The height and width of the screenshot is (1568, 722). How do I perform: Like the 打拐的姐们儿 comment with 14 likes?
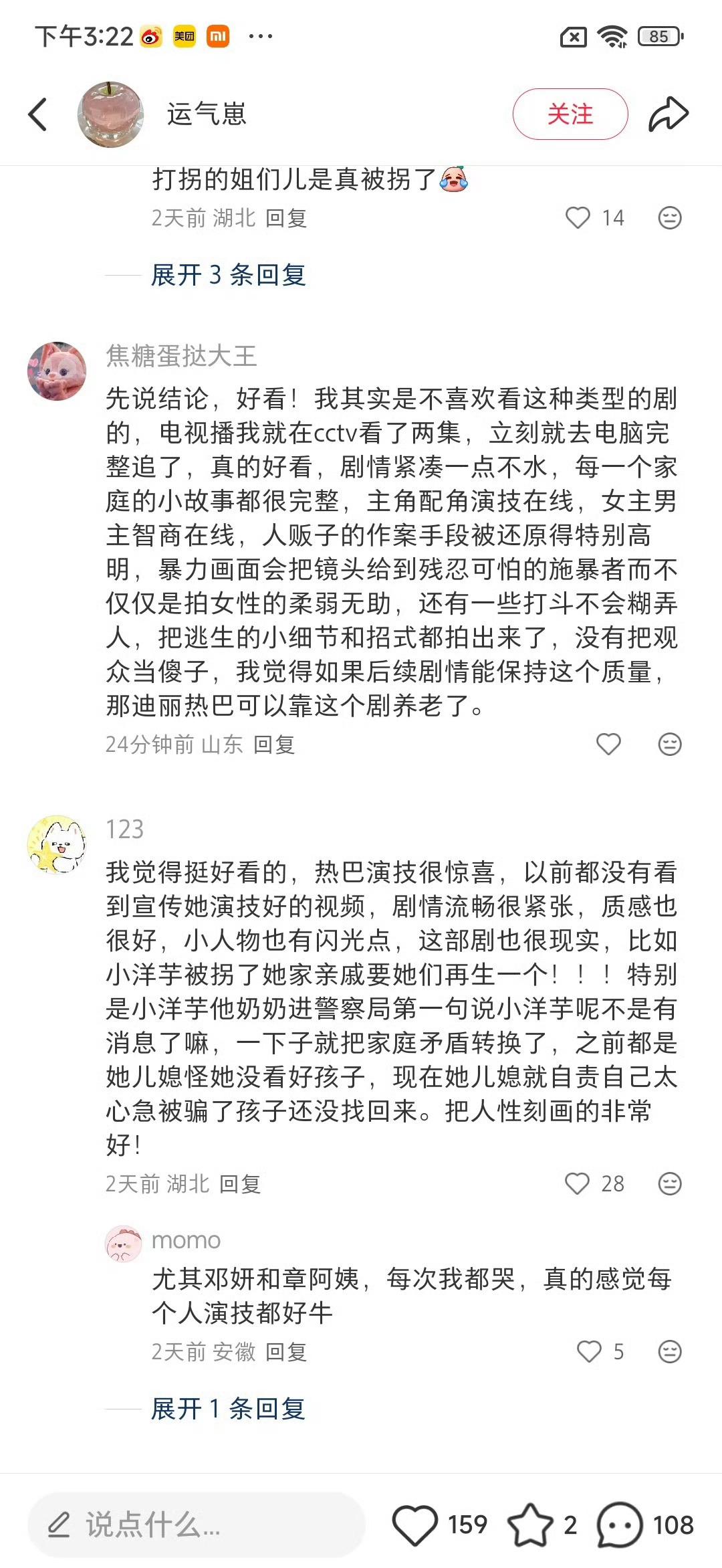pyautogui.click(x=578, y=217)
